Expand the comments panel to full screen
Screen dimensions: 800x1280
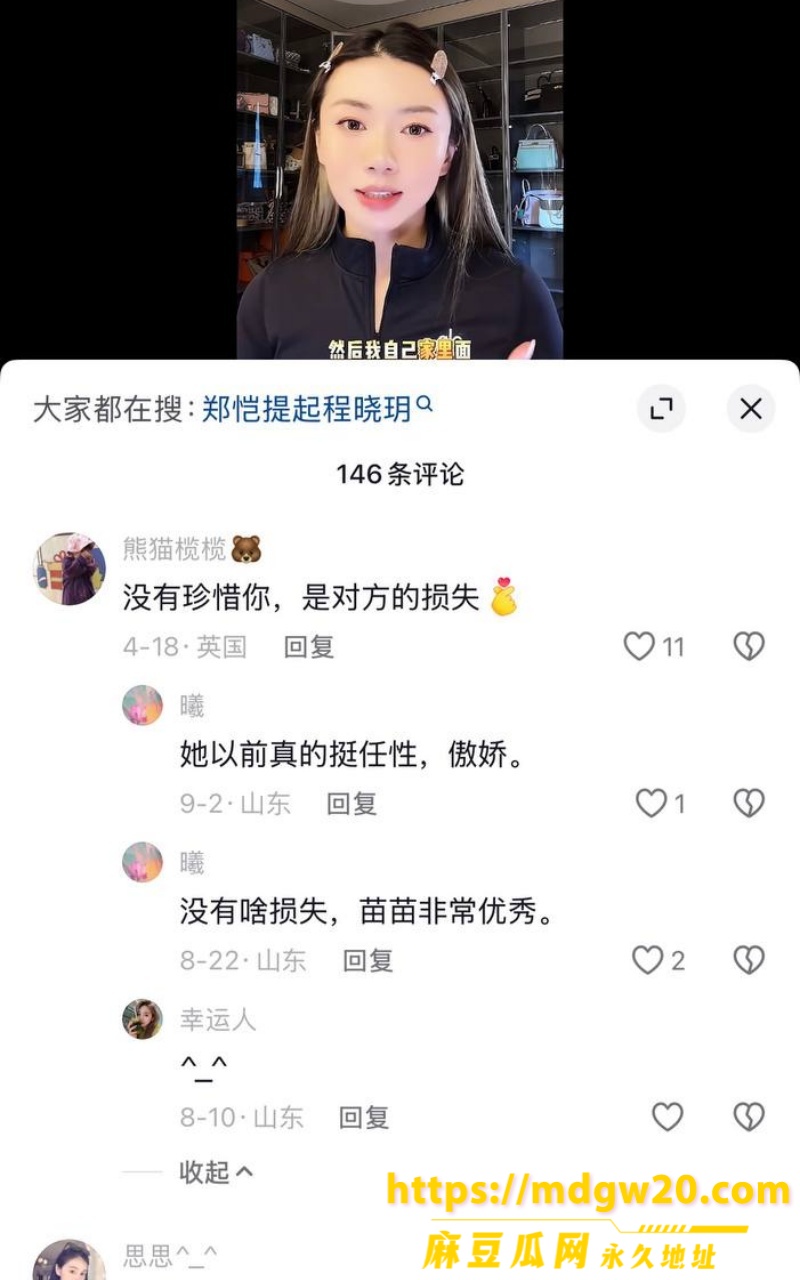click(661, 408)
